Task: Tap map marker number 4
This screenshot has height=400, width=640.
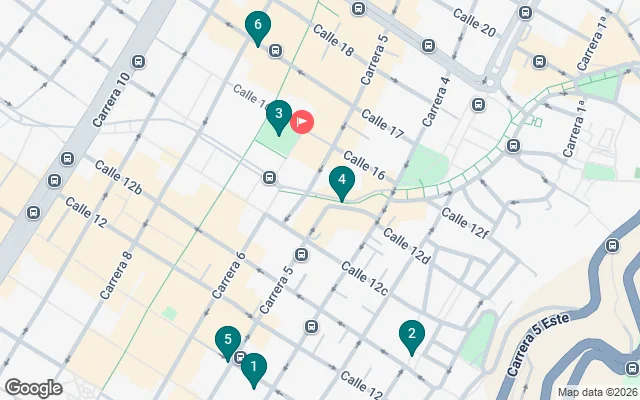Action: tap(342, 183)
